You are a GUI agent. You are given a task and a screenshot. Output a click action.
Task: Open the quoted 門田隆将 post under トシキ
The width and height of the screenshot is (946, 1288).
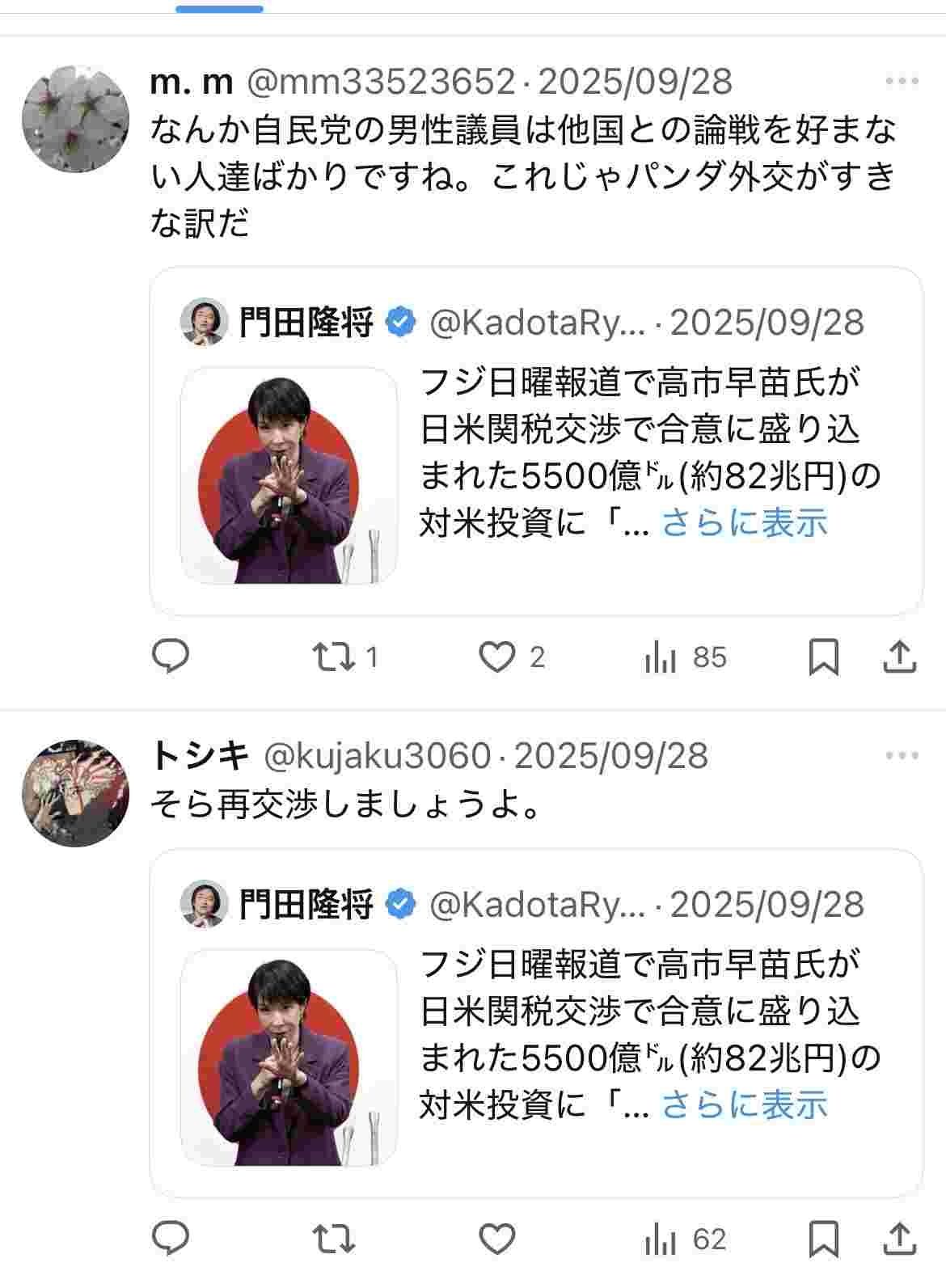click(647, 1011)
